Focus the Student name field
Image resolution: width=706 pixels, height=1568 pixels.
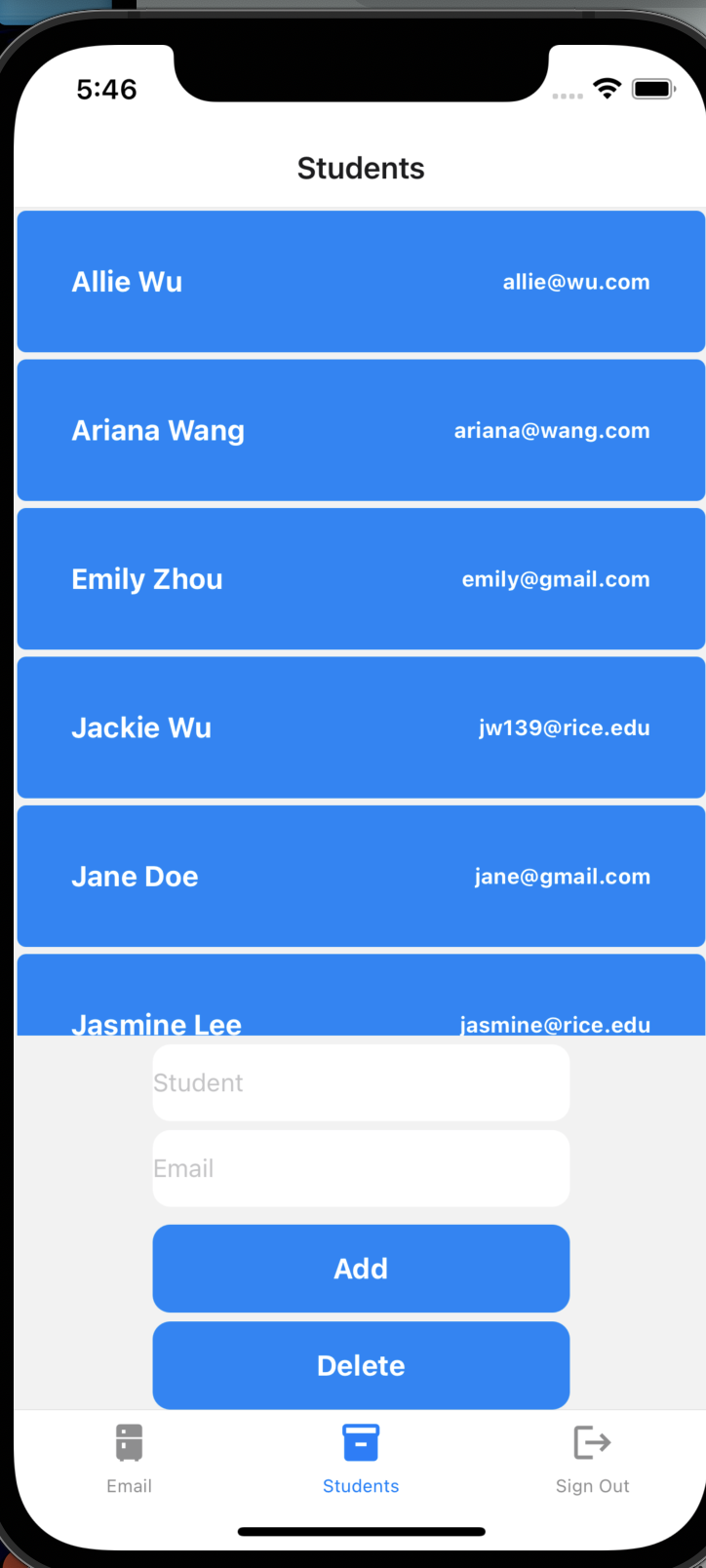tap(361, 1082)
